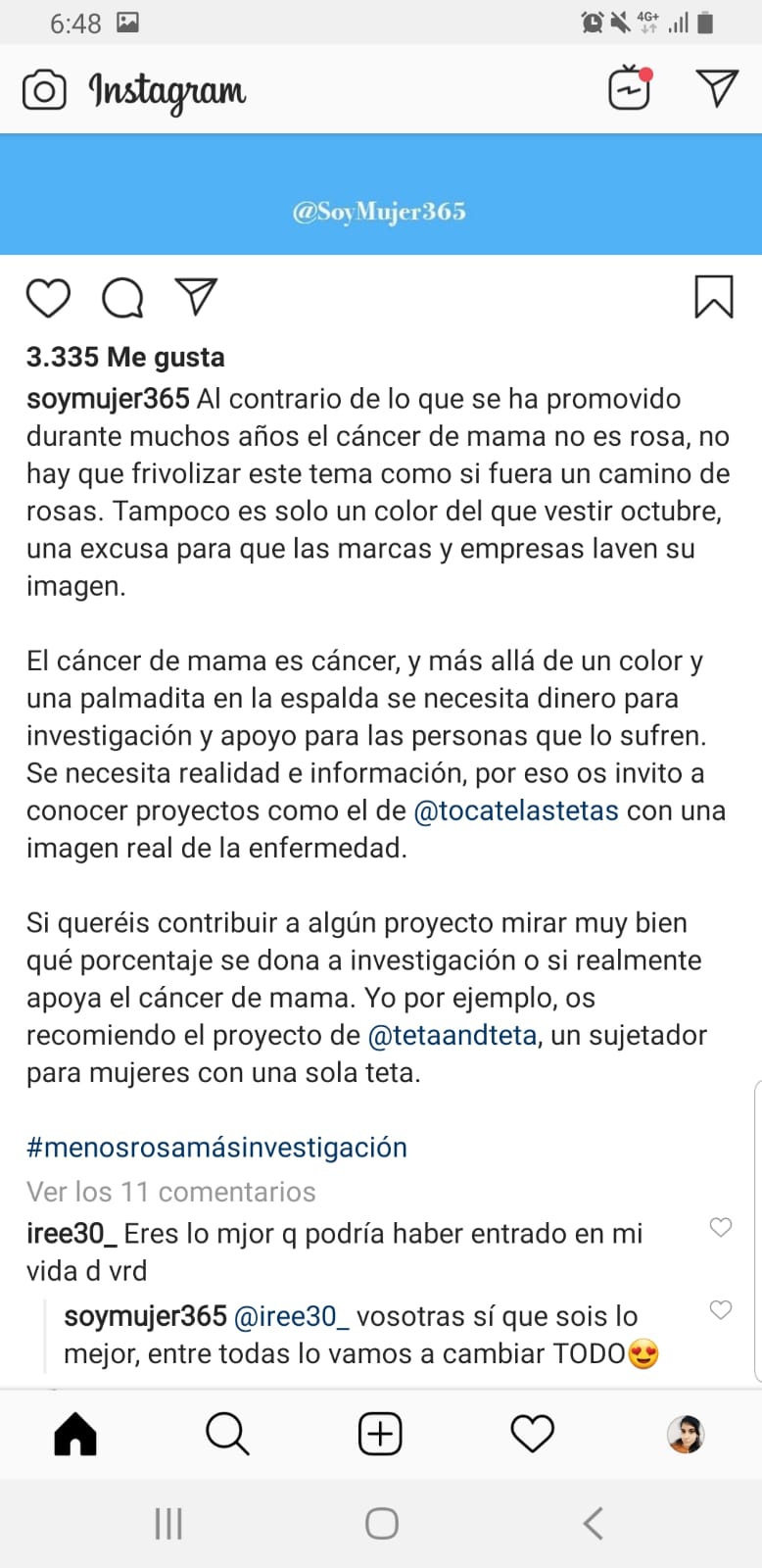Image resolution: width=762 pixels, height=1568 pixels.
Task: Bookmark this post
Action: [x=713, y=297]
